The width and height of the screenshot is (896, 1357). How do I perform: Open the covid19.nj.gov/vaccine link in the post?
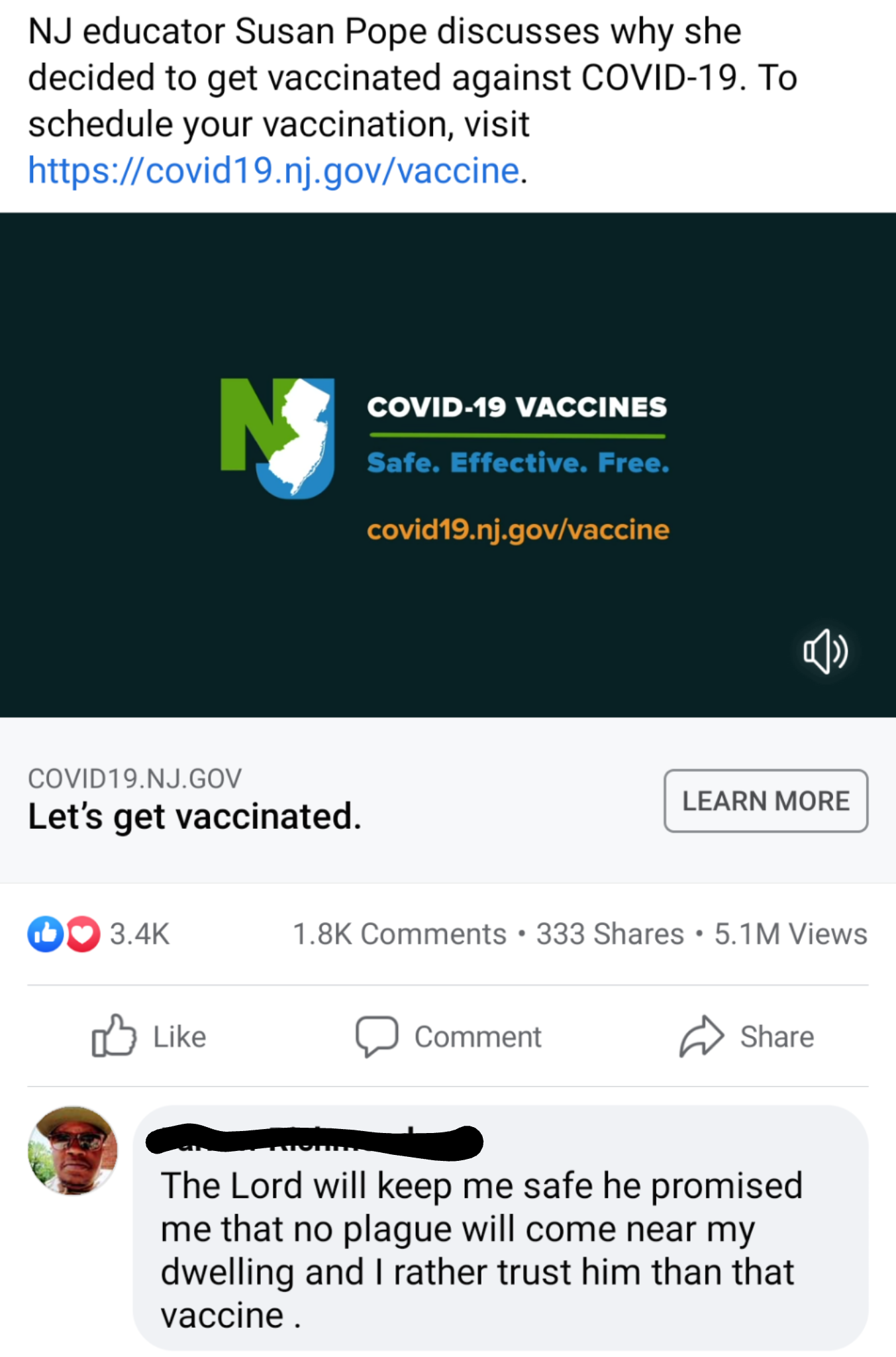click(x=274, y=171)
